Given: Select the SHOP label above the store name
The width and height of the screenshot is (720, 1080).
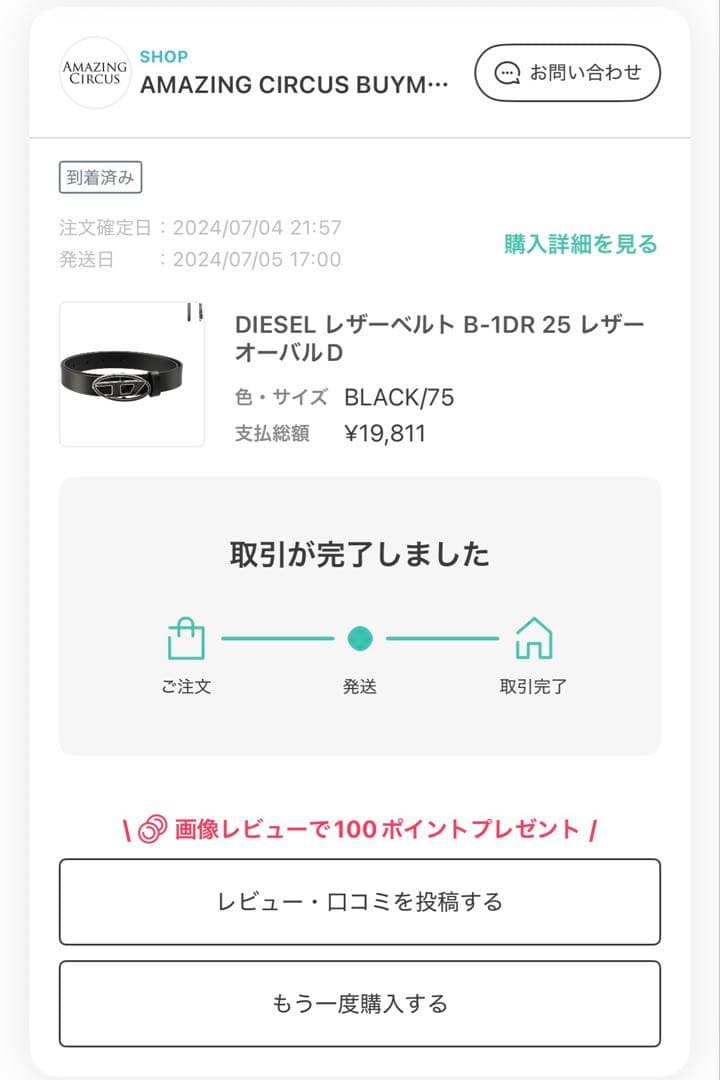Looking at the screenshot, I should (162, 56).
